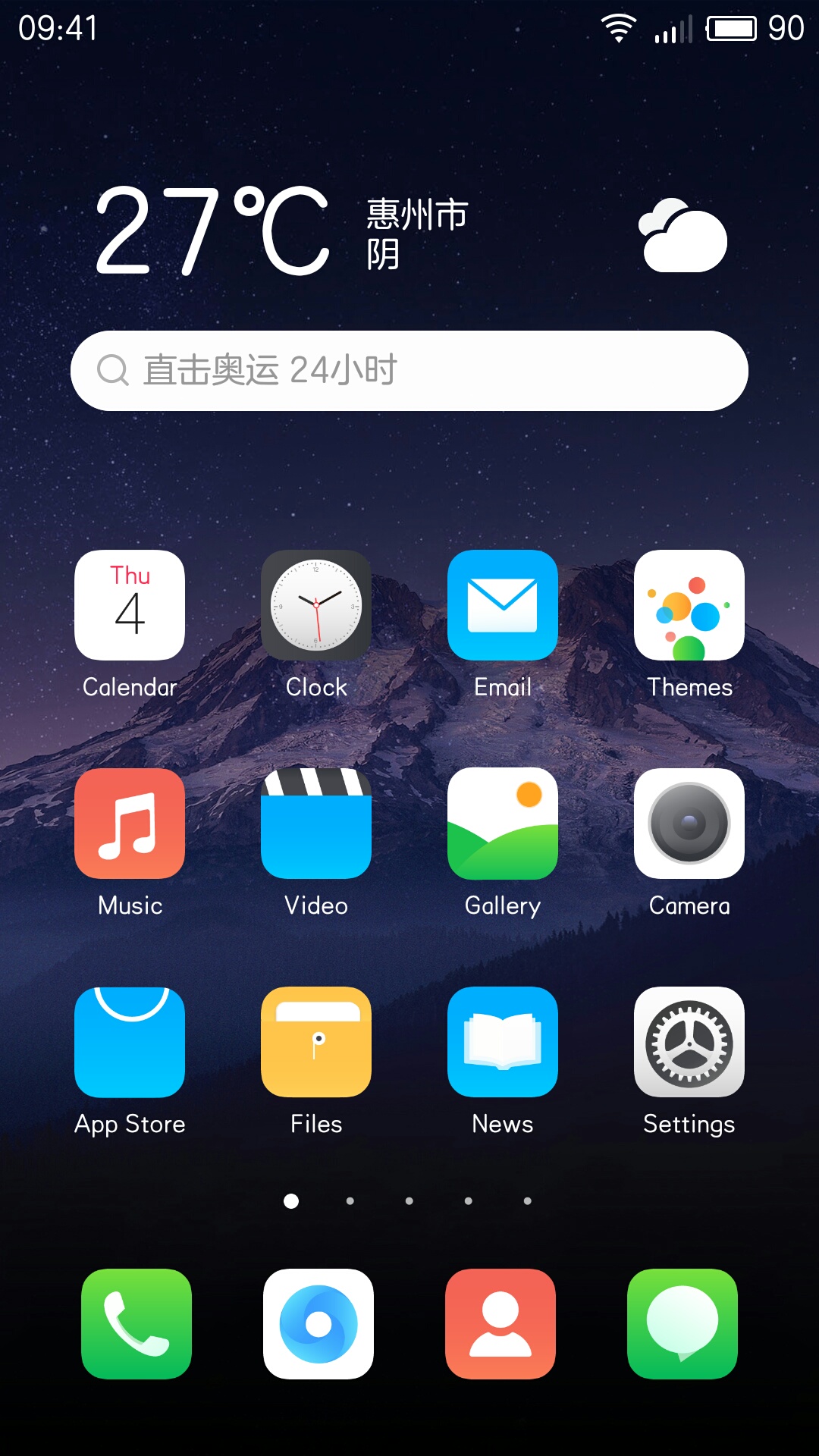
Task: Open the Video app
Action: pyautogui.click(x=316, y=824)
